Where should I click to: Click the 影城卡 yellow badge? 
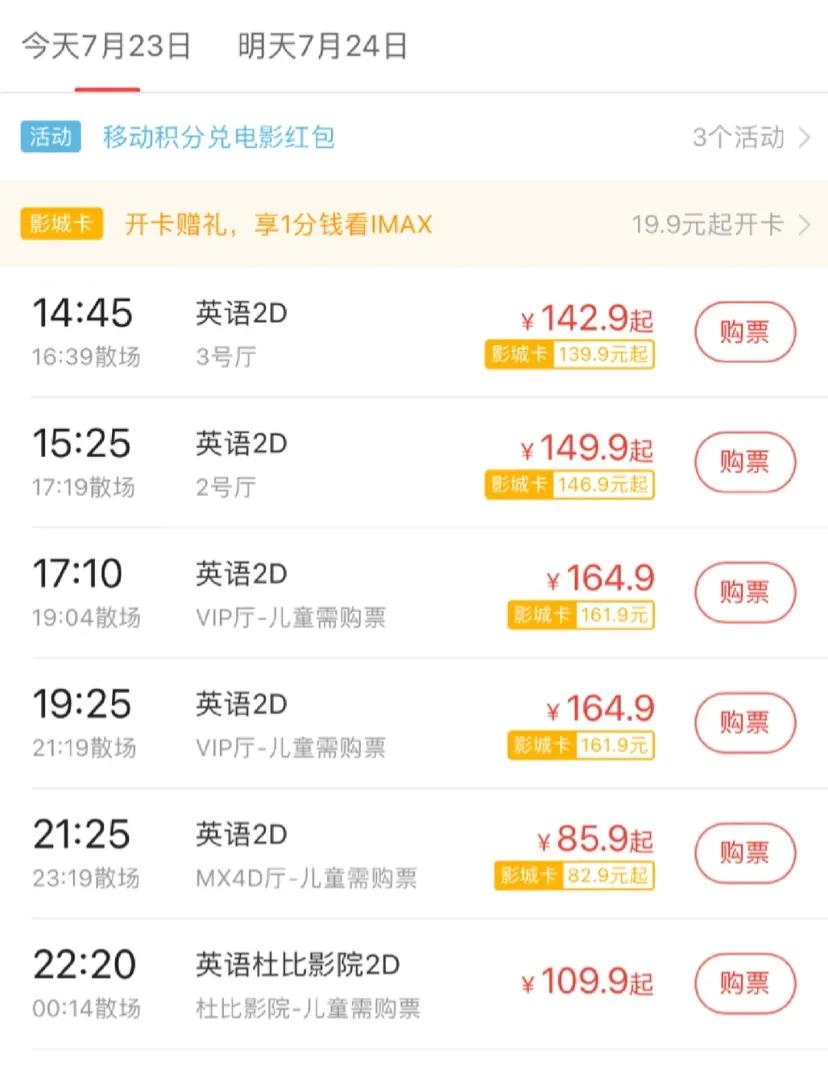61,224
